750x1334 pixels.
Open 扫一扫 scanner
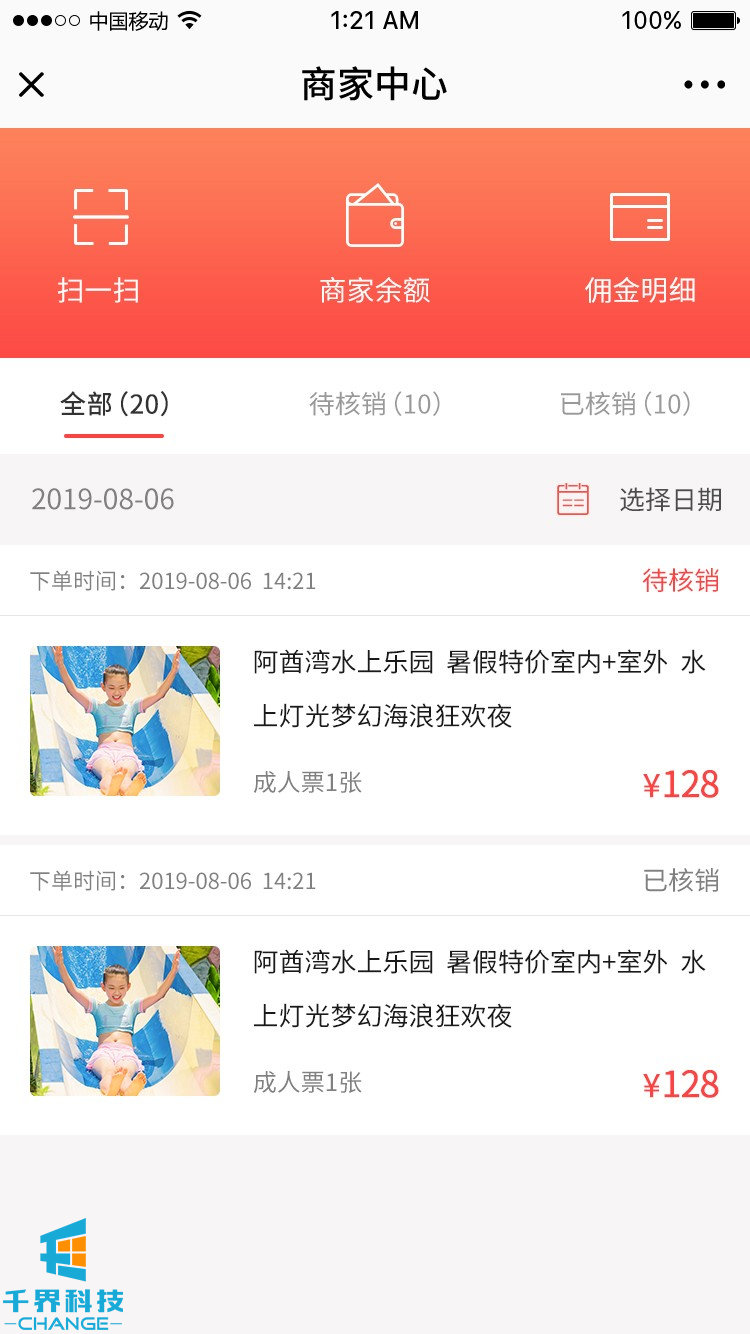coord(100,245)
